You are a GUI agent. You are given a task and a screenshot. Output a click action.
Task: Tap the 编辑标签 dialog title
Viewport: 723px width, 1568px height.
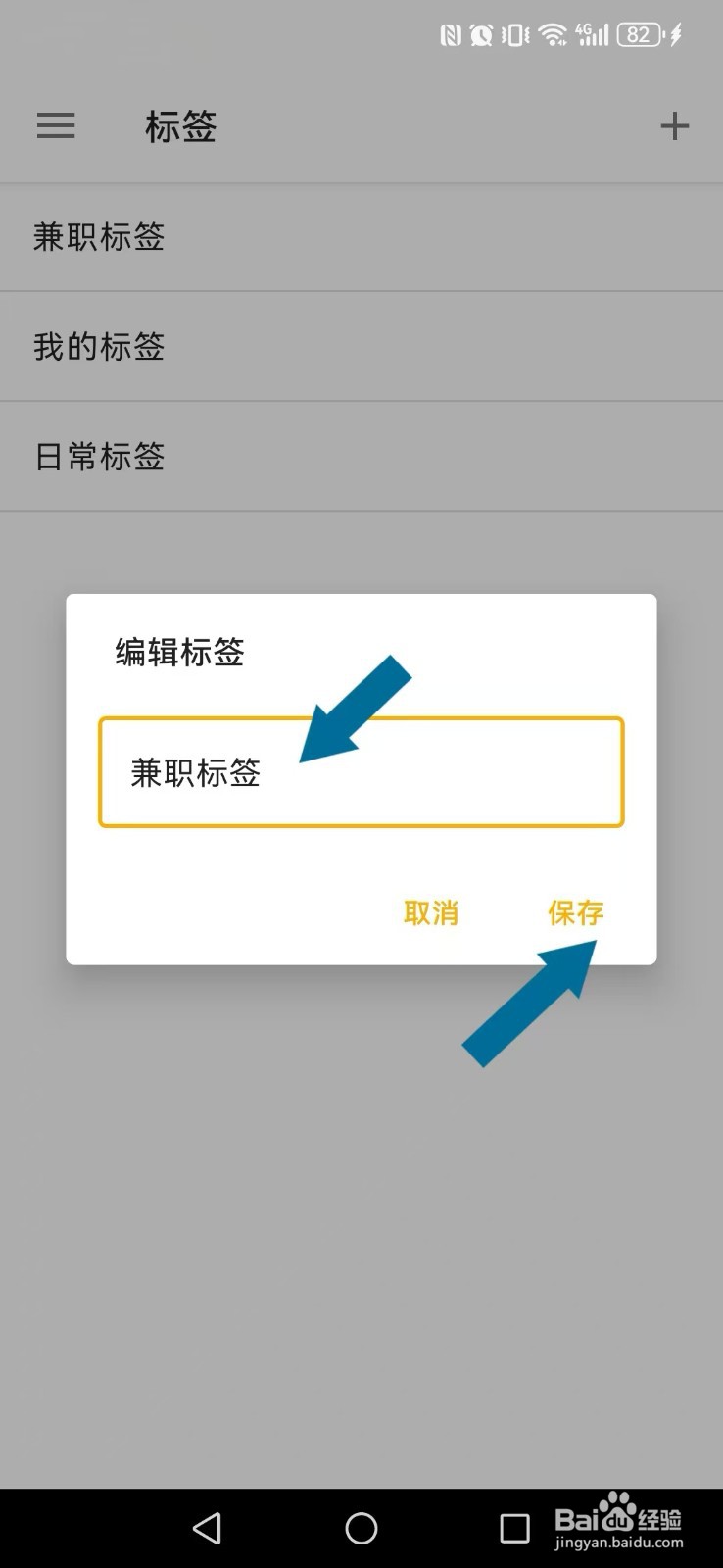pos(179,652)
